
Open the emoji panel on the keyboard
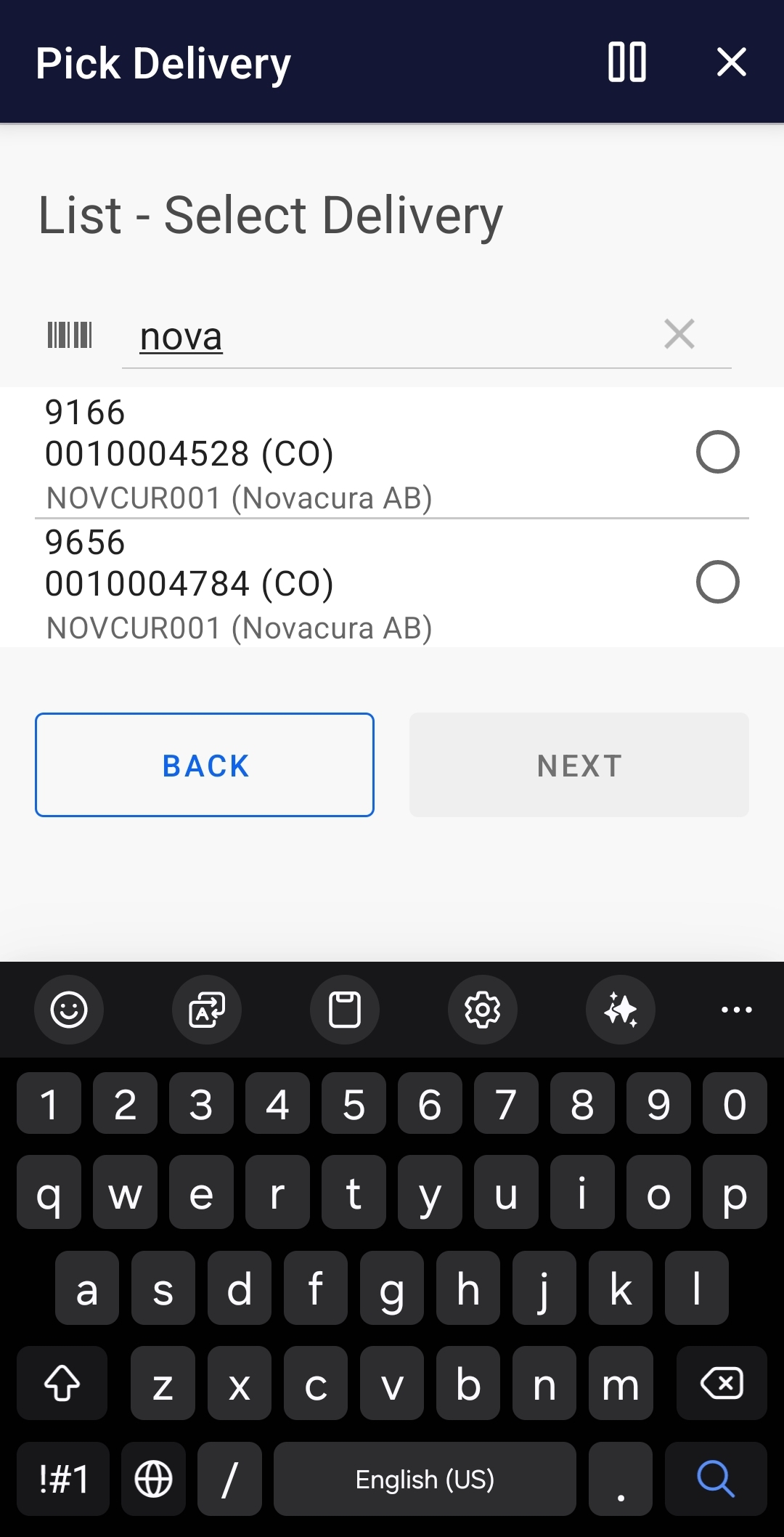tap(69, 1010)
